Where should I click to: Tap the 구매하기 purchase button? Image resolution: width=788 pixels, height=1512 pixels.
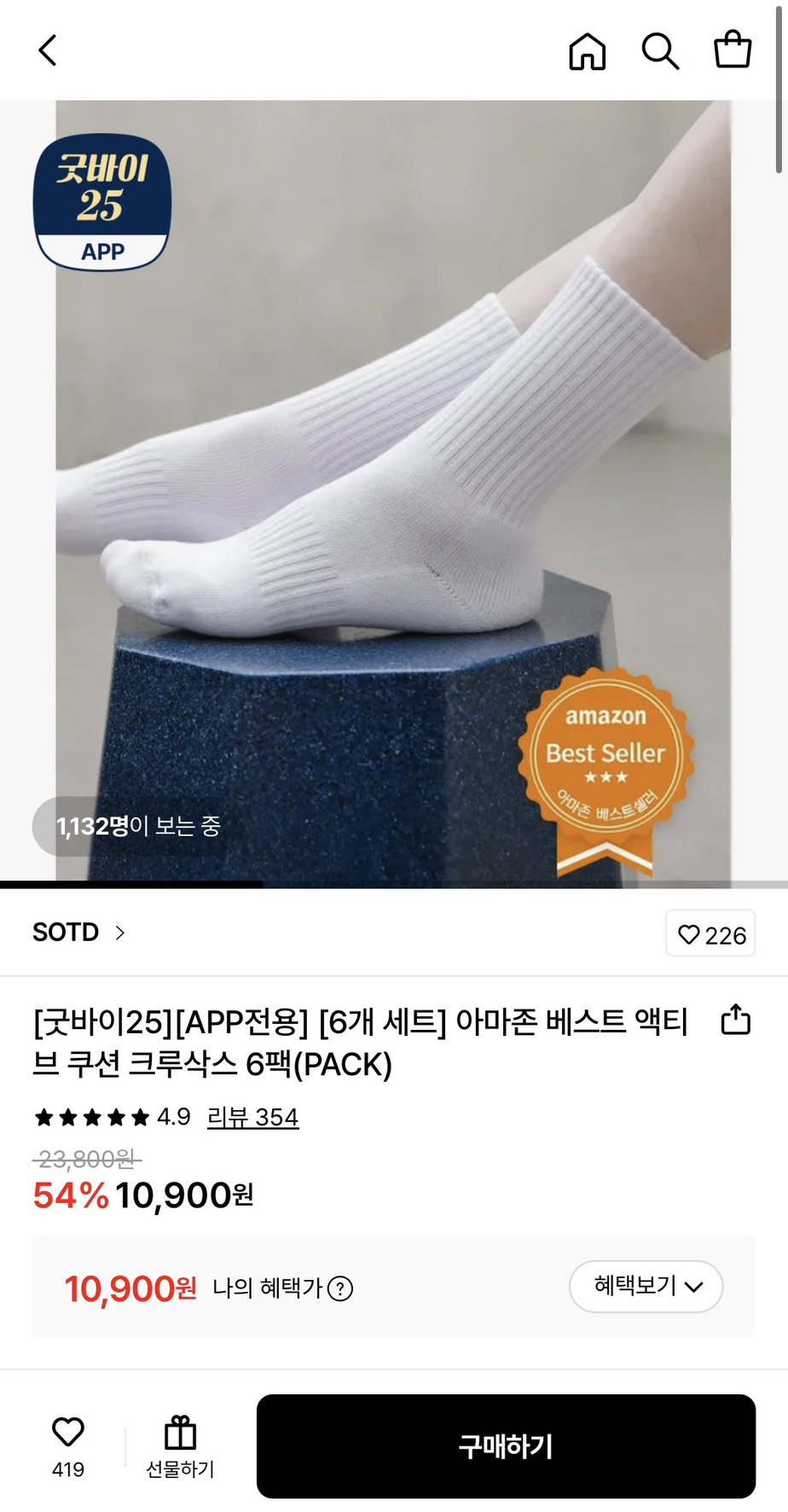[509, 1445]
